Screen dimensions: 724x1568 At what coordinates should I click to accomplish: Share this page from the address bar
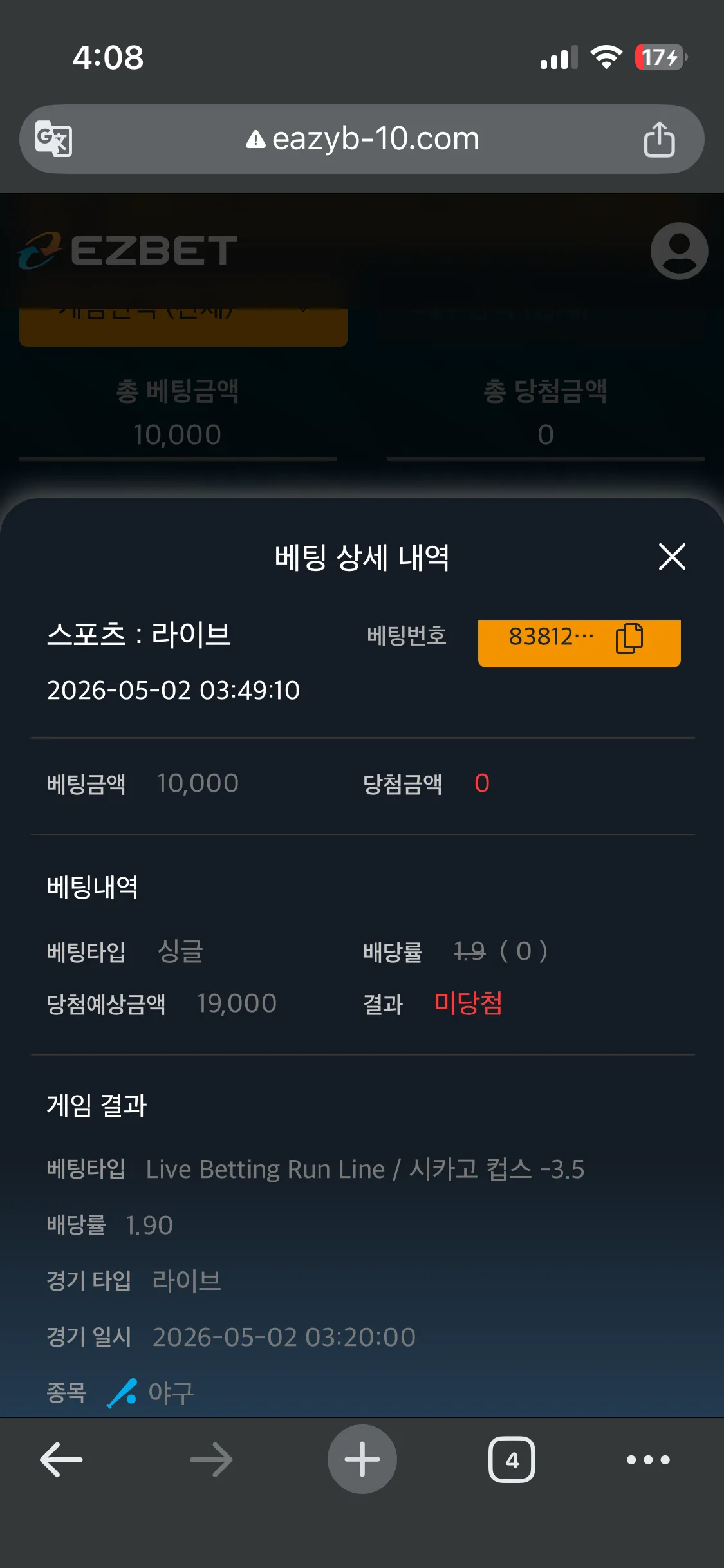pos(659,139)
